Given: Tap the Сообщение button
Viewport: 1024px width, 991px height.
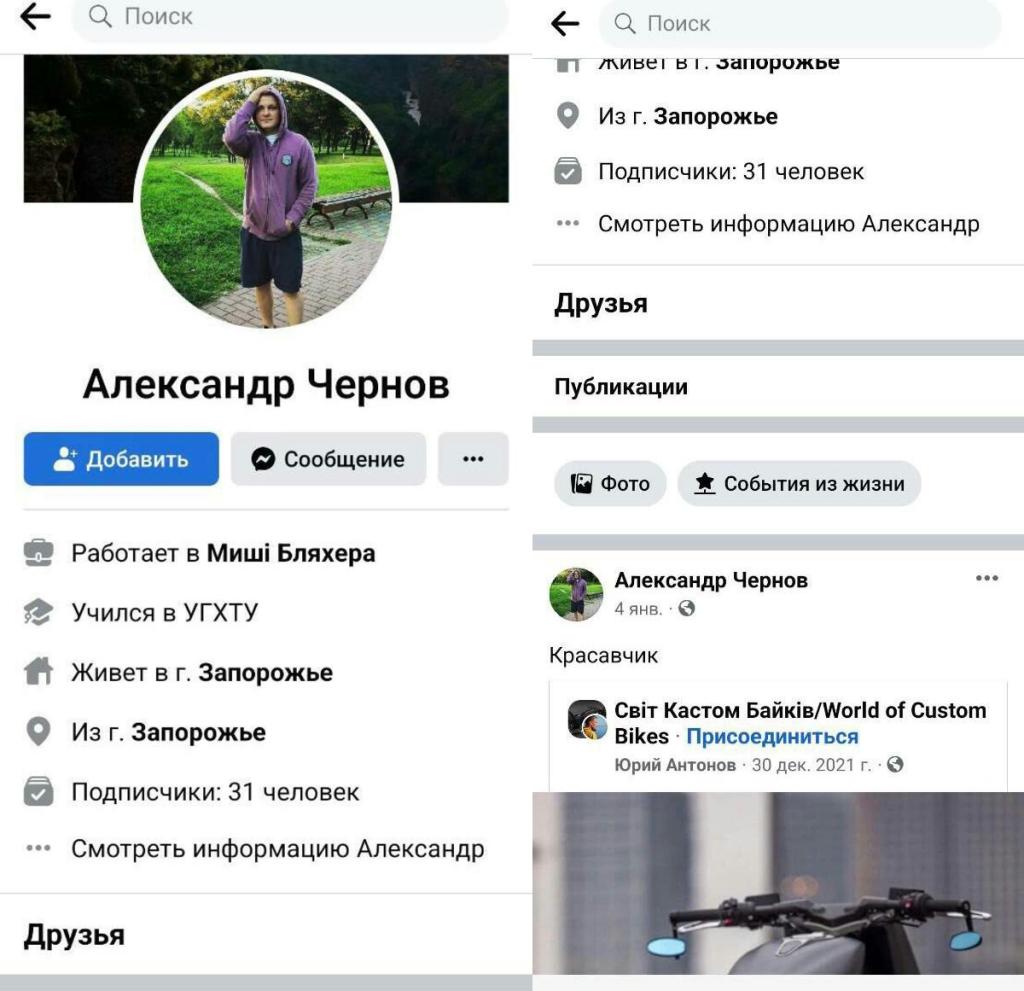Looking at the screenshot, I should (328, 459).
